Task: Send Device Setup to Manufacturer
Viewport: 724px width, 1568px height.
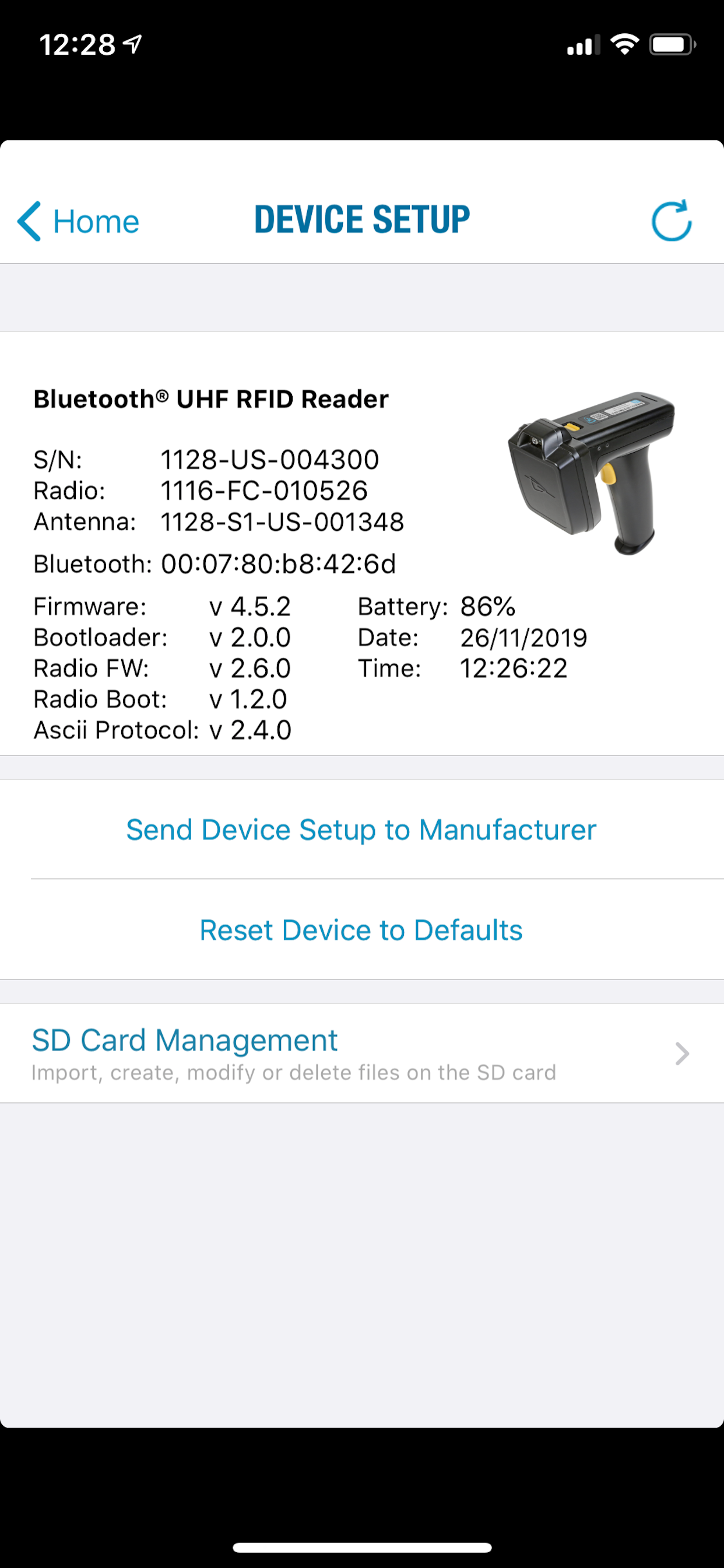Action: (361, 829)
